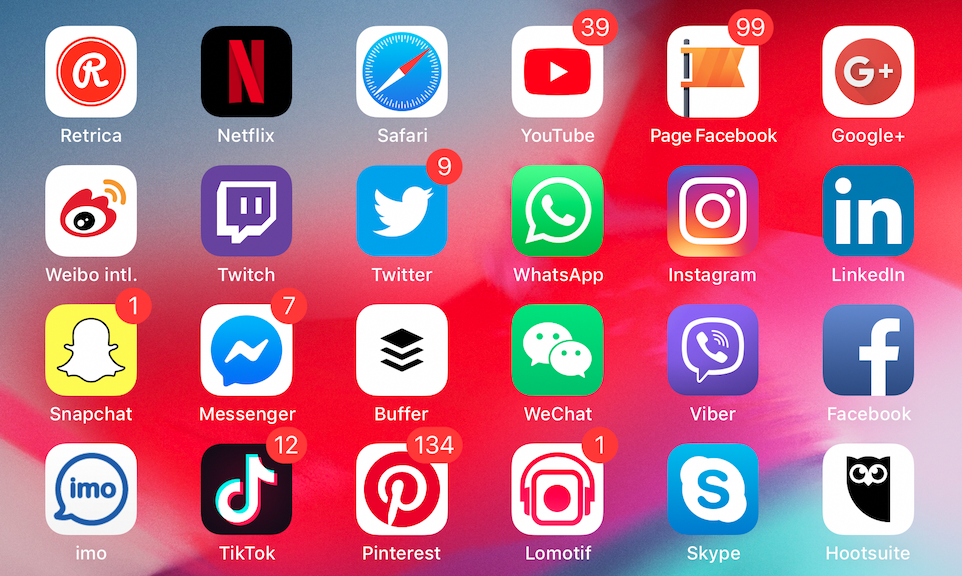Launch the Twitch app

[246, 211]
